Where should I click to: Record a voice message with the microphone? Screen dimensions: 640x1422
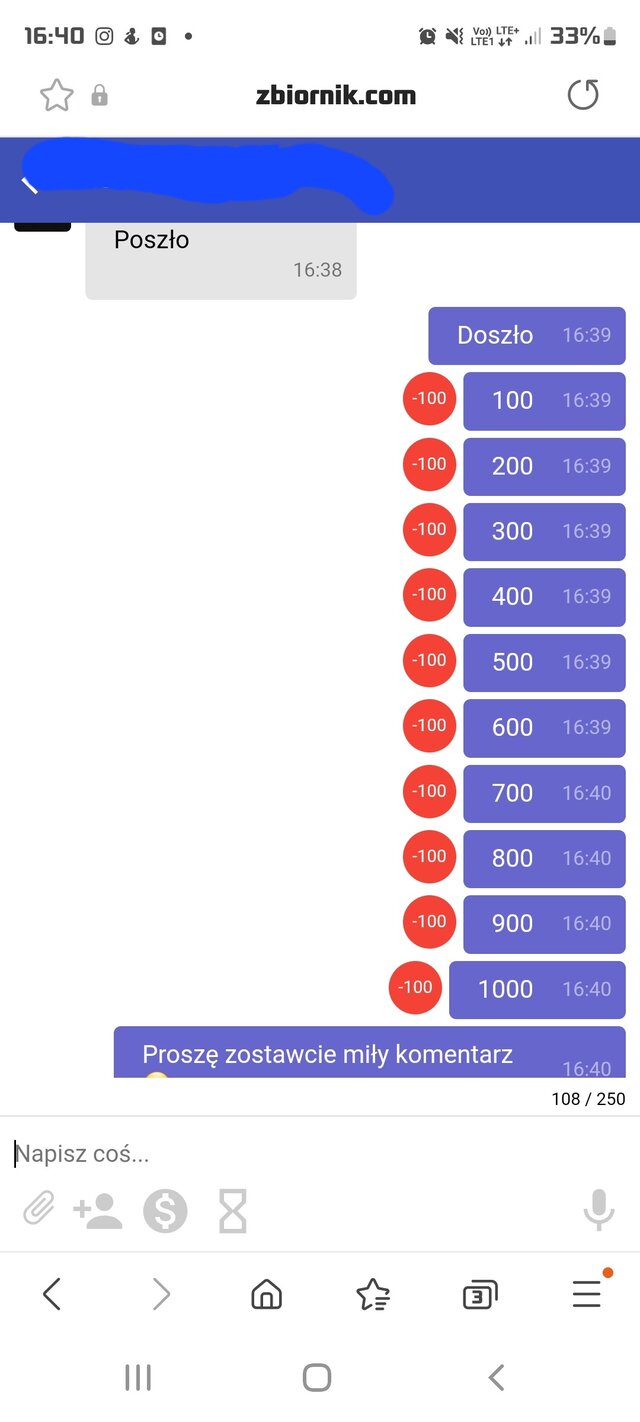click(598, 1211)
